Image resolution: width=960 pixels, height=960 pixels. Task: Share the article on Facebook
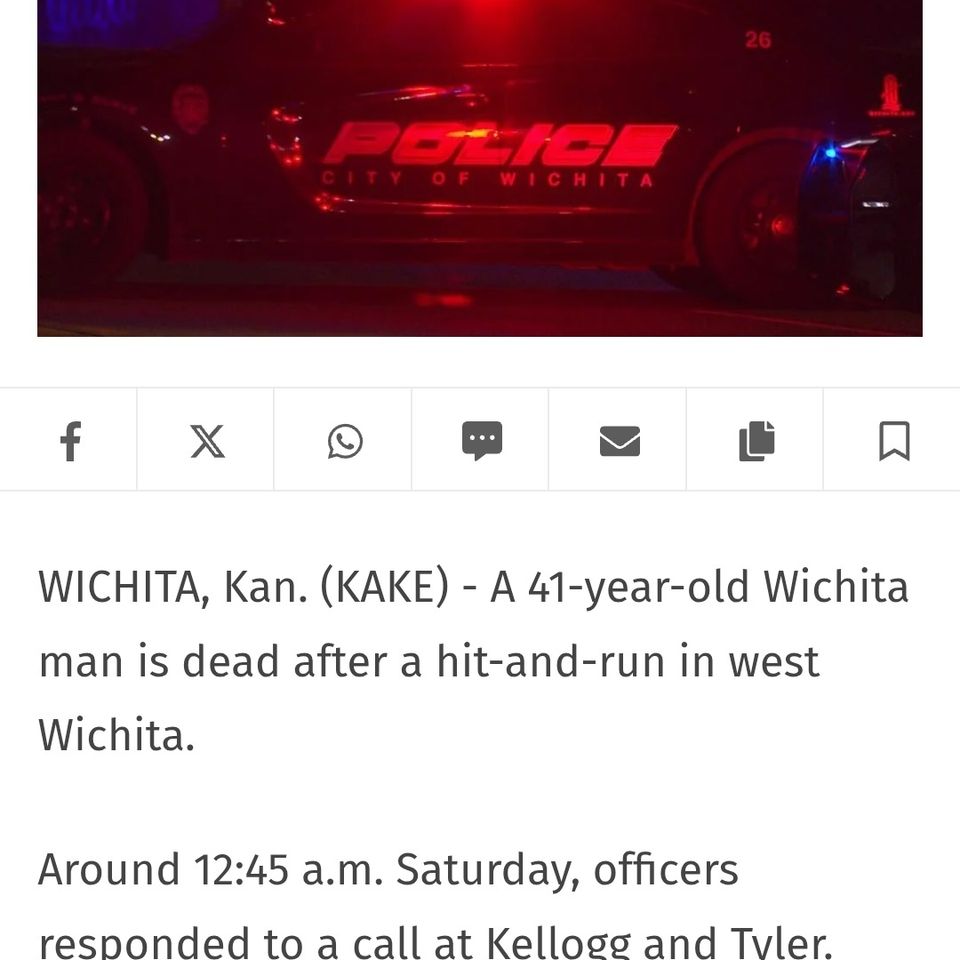70,441
